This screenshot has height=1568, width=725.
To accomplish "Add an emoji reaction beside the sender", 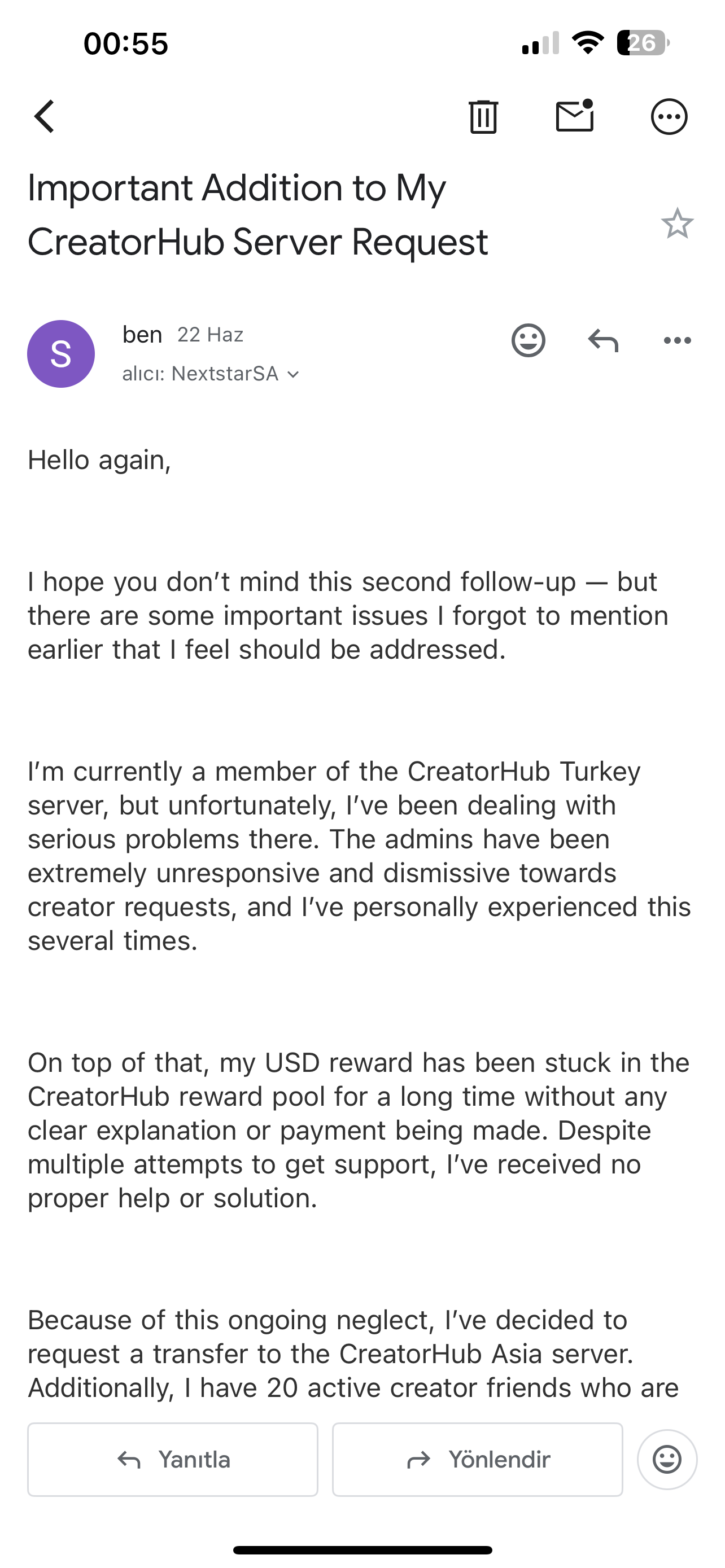I will (528, 340).
